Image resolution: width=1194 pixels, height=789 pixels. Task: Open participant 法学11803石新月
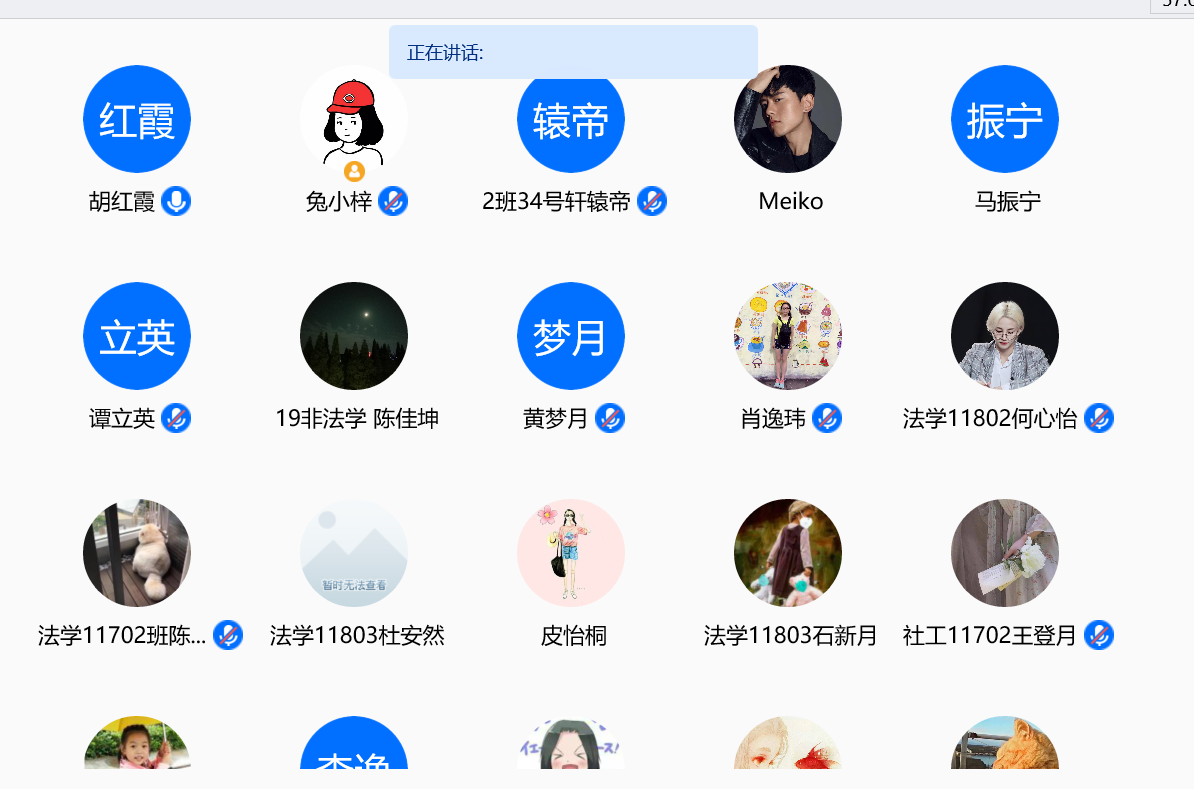tap(788, 553)
